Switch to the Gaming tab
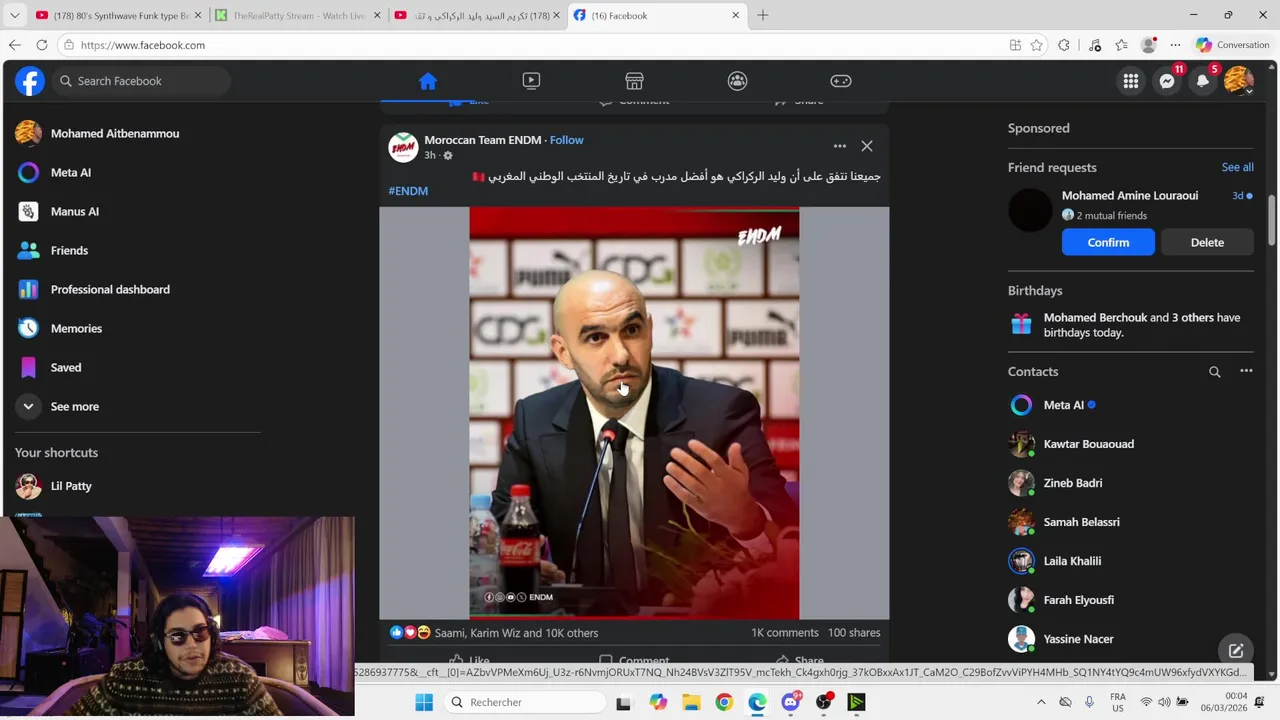This screenshot has height=720, width=1280. coord(841,81)
